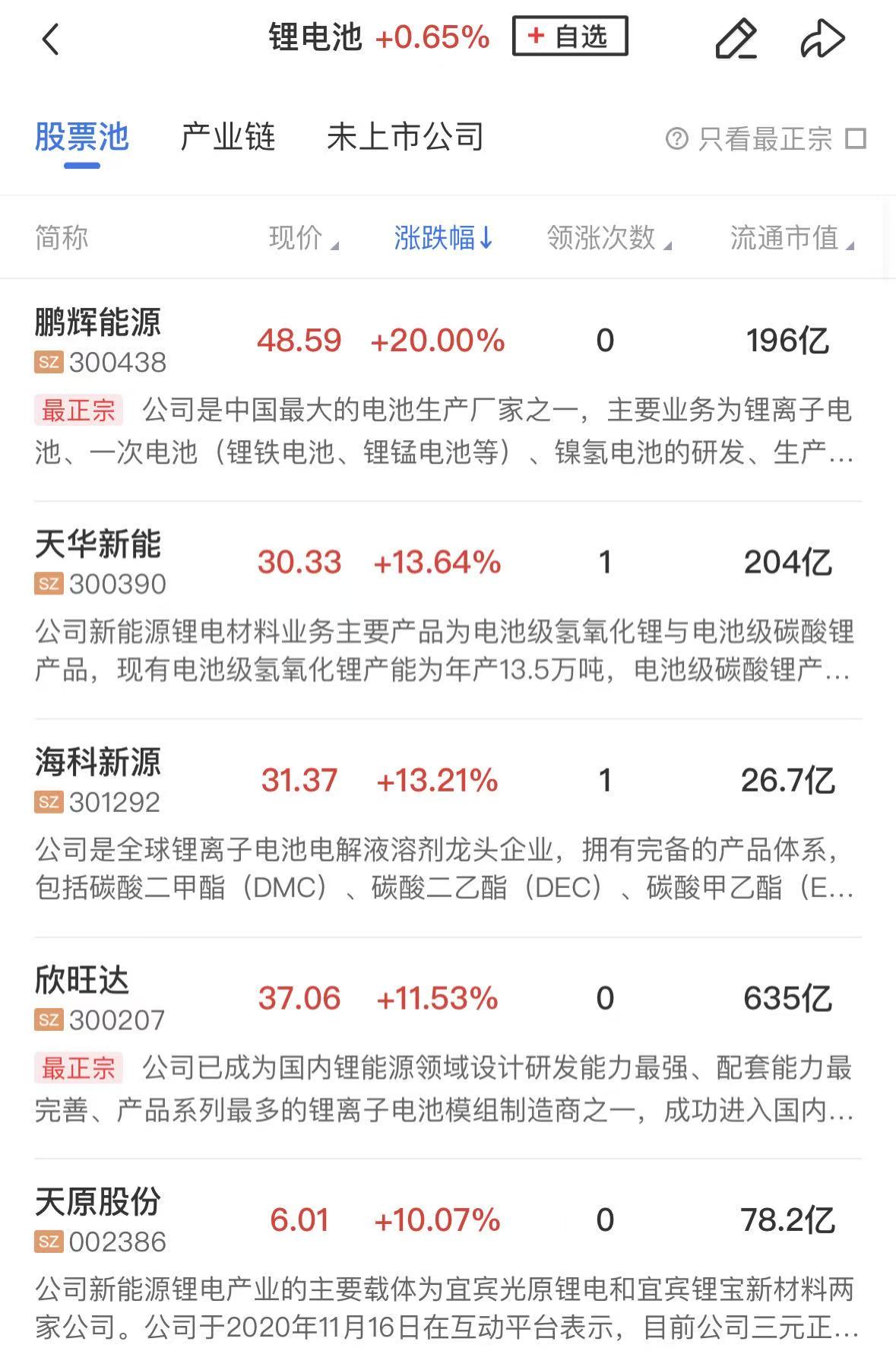Go back using the top-left arrow
Image resolution: width=896 pixels, height=1367 pixels.
50,39
